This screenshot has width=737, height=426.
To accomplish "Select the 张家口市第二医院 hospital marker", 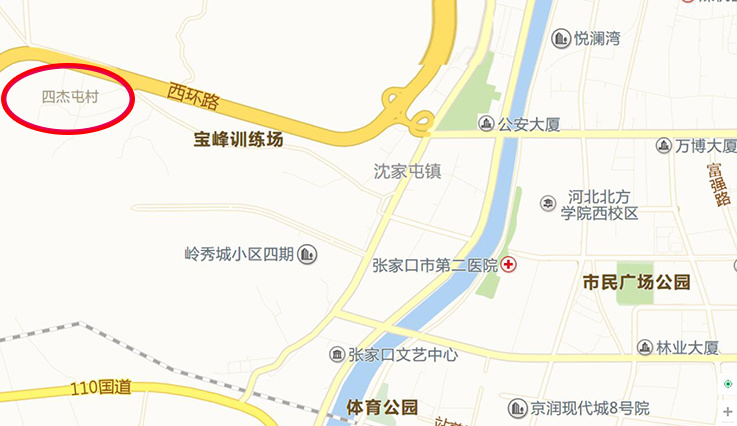I will [509, 265].
